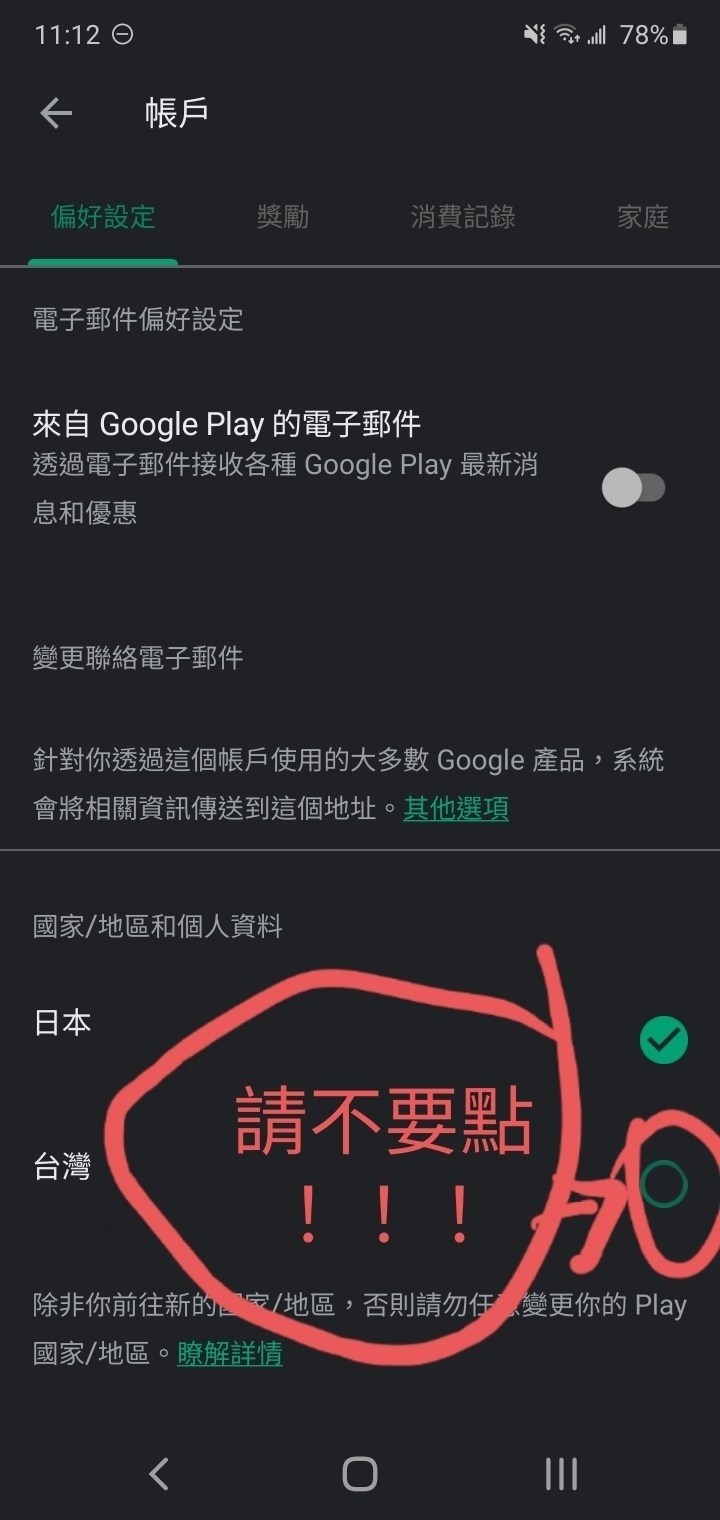Tap the 國家/地區和個人資料 section header
Image resolution: width=720 pixels, height=1520 pixels.
pos(157,926)
